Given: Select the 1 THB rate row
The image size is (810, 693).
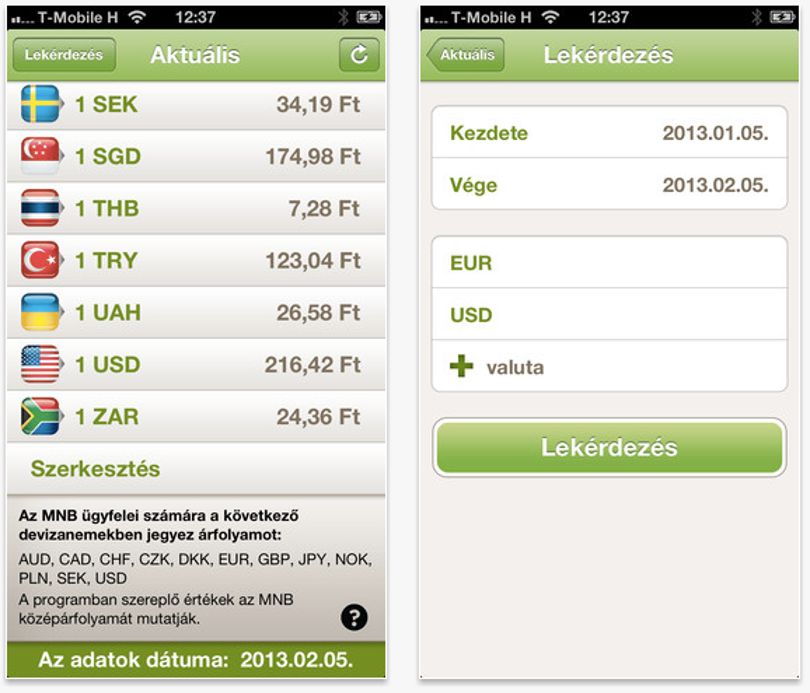Looking at the screenshot, I should pos(196,208).
